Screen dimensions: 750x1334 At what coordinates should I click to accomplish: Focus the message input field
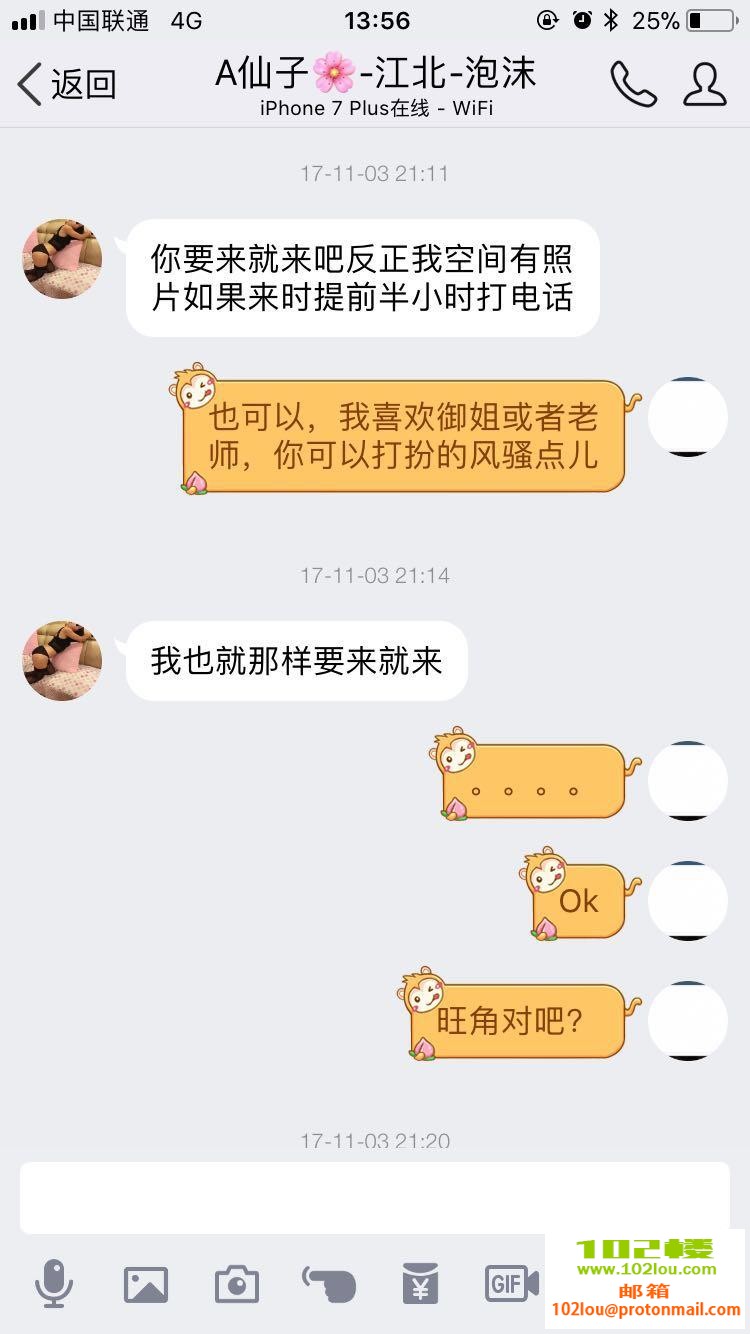click(x=375, y=1197)
